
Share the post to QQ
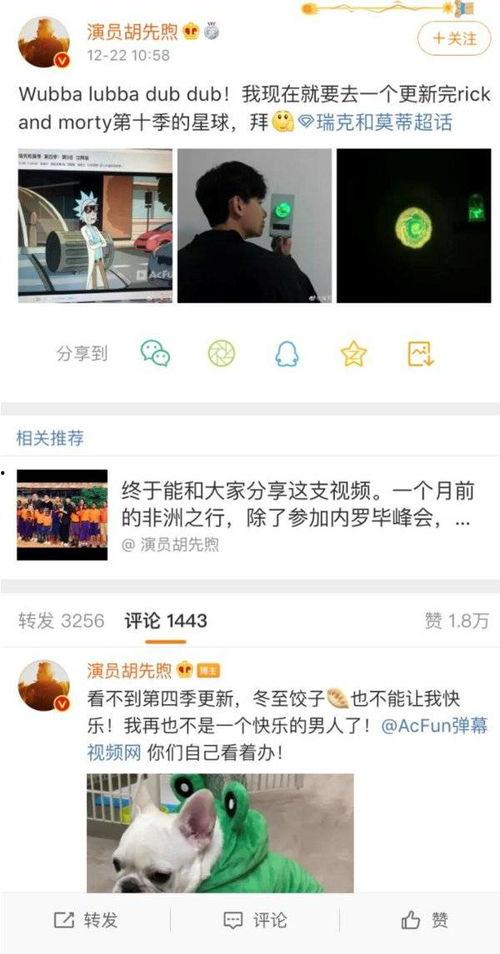pos(287,353)
